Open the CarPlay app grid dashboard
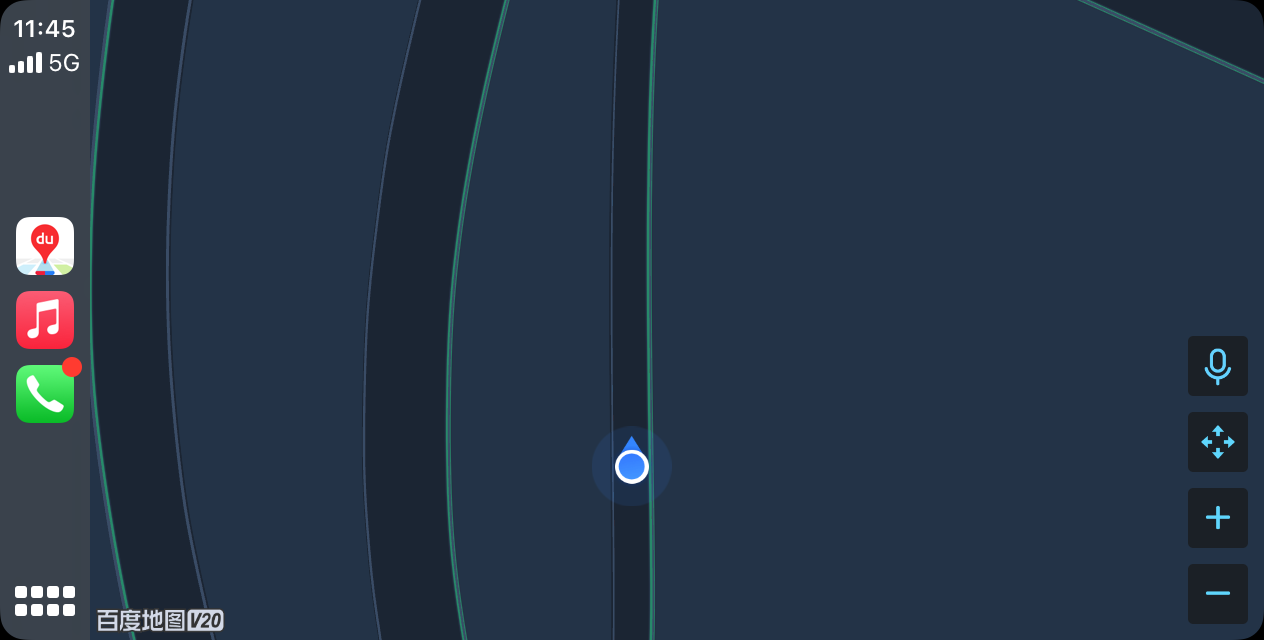 tap(45, 601)
